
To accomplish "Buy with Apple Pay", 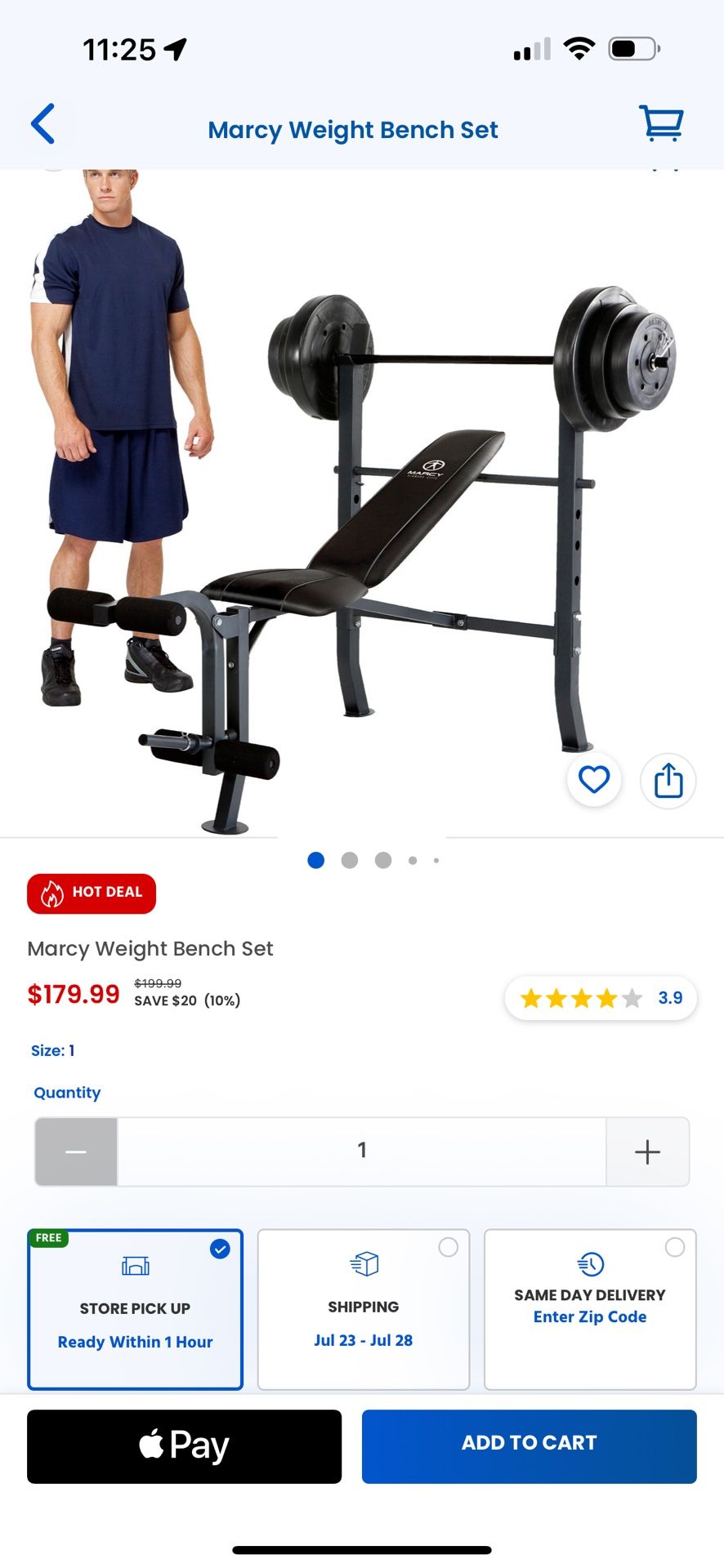I will (x=184, y=1446).
